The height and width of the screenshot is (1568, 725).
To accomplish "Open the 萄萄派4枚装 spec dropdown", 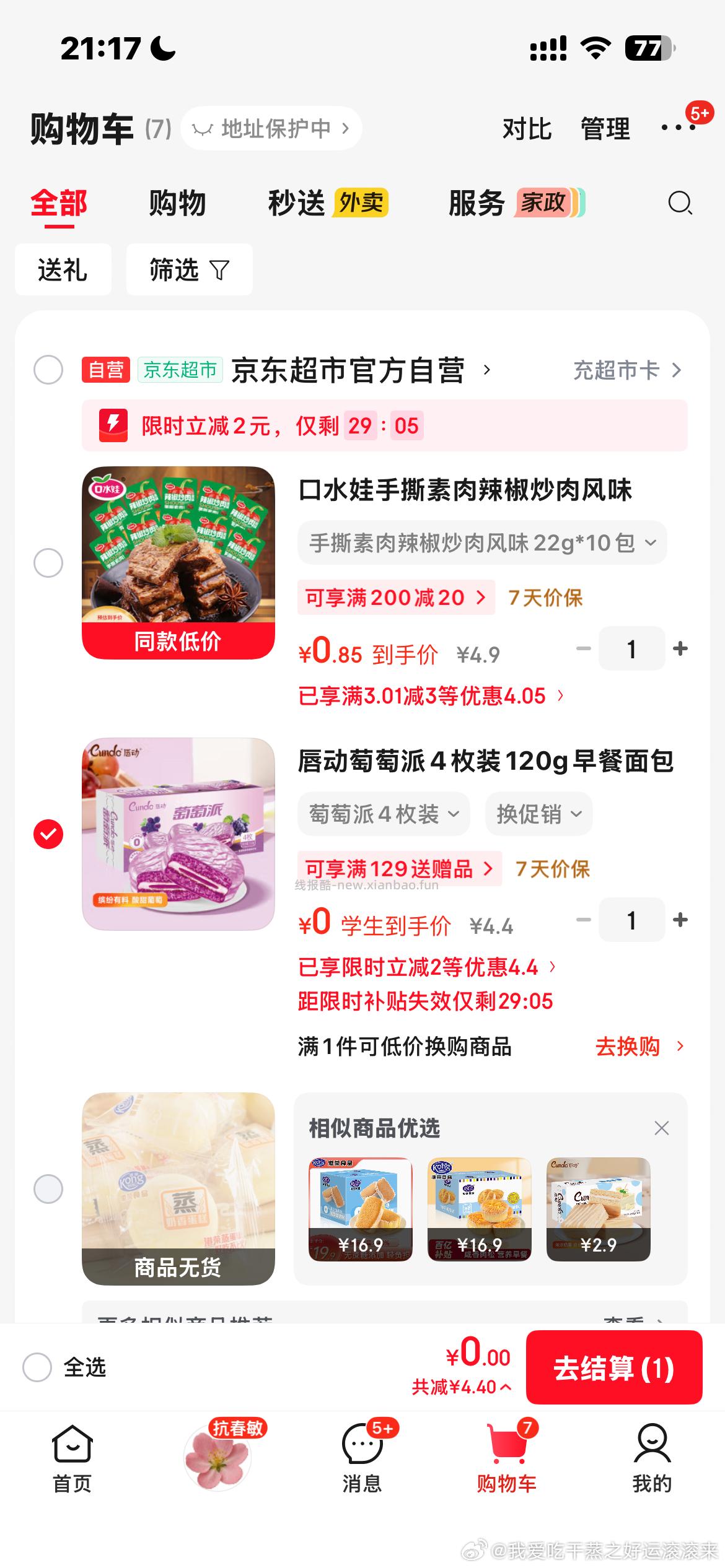I will pyautogui.click(x=382, y=814).
